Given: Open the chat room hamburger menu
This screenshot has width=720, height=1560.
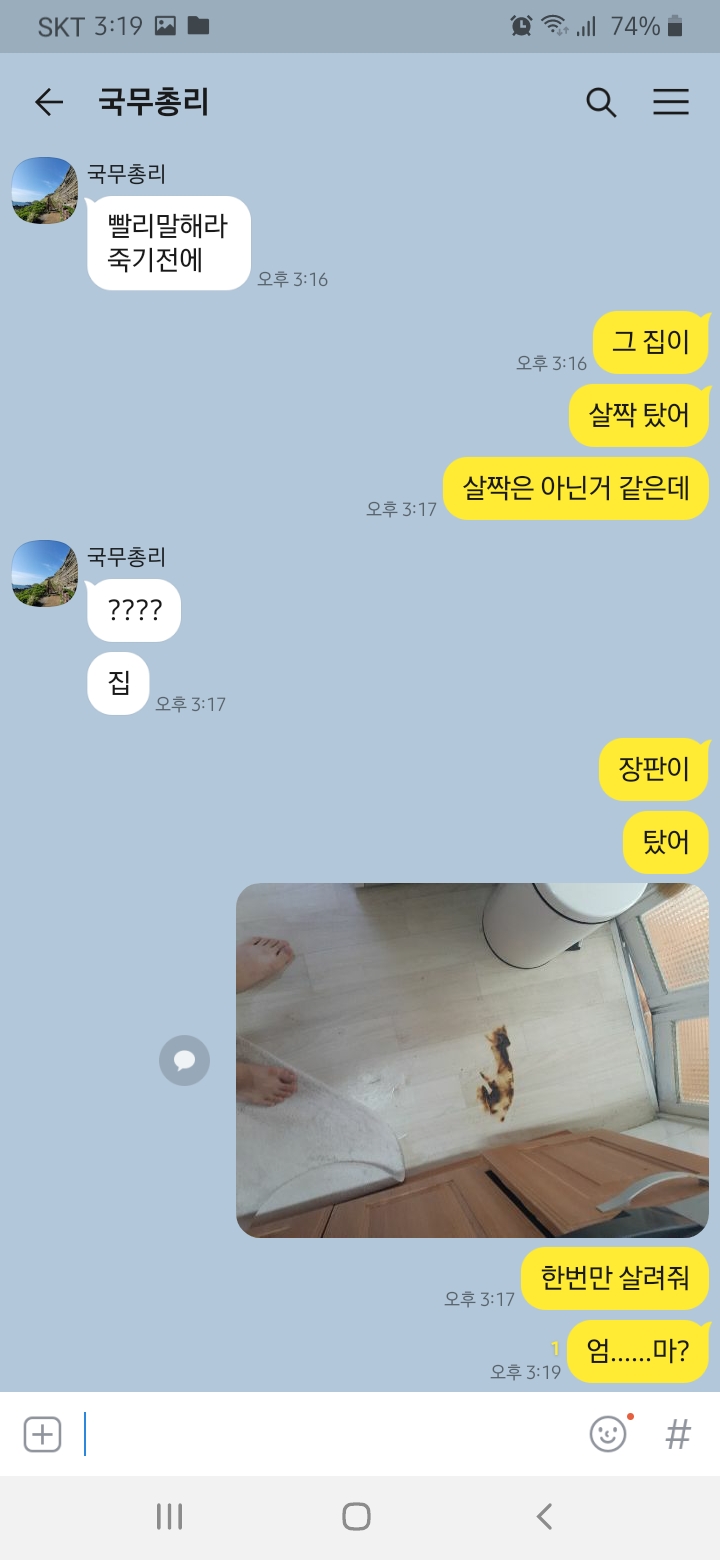Looking at the screenshot, I should click(670, 102).
